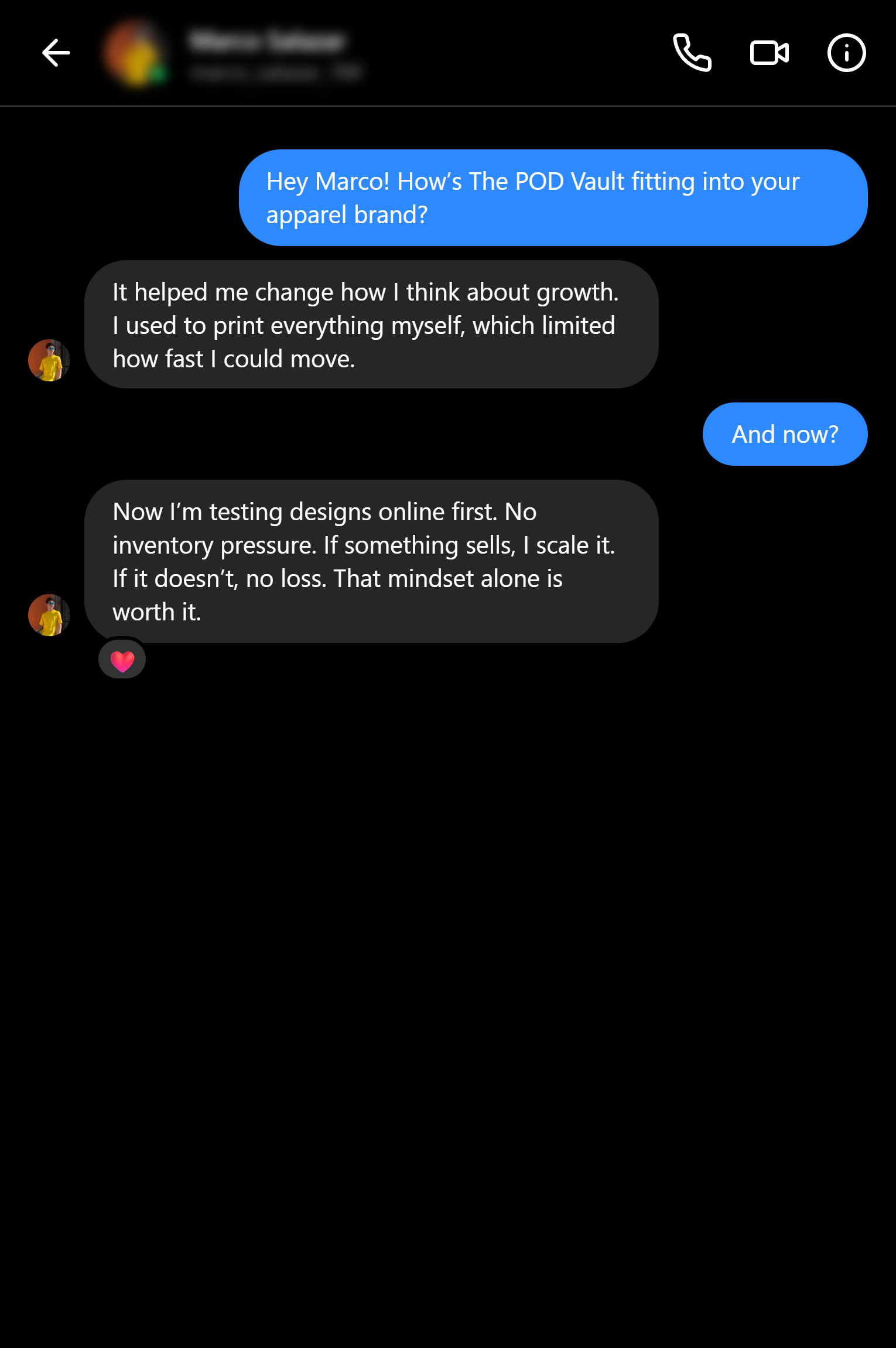Start a voice call with Marco
The height and width of the screenshot is (1348, 896).
[x=692, y=53]
